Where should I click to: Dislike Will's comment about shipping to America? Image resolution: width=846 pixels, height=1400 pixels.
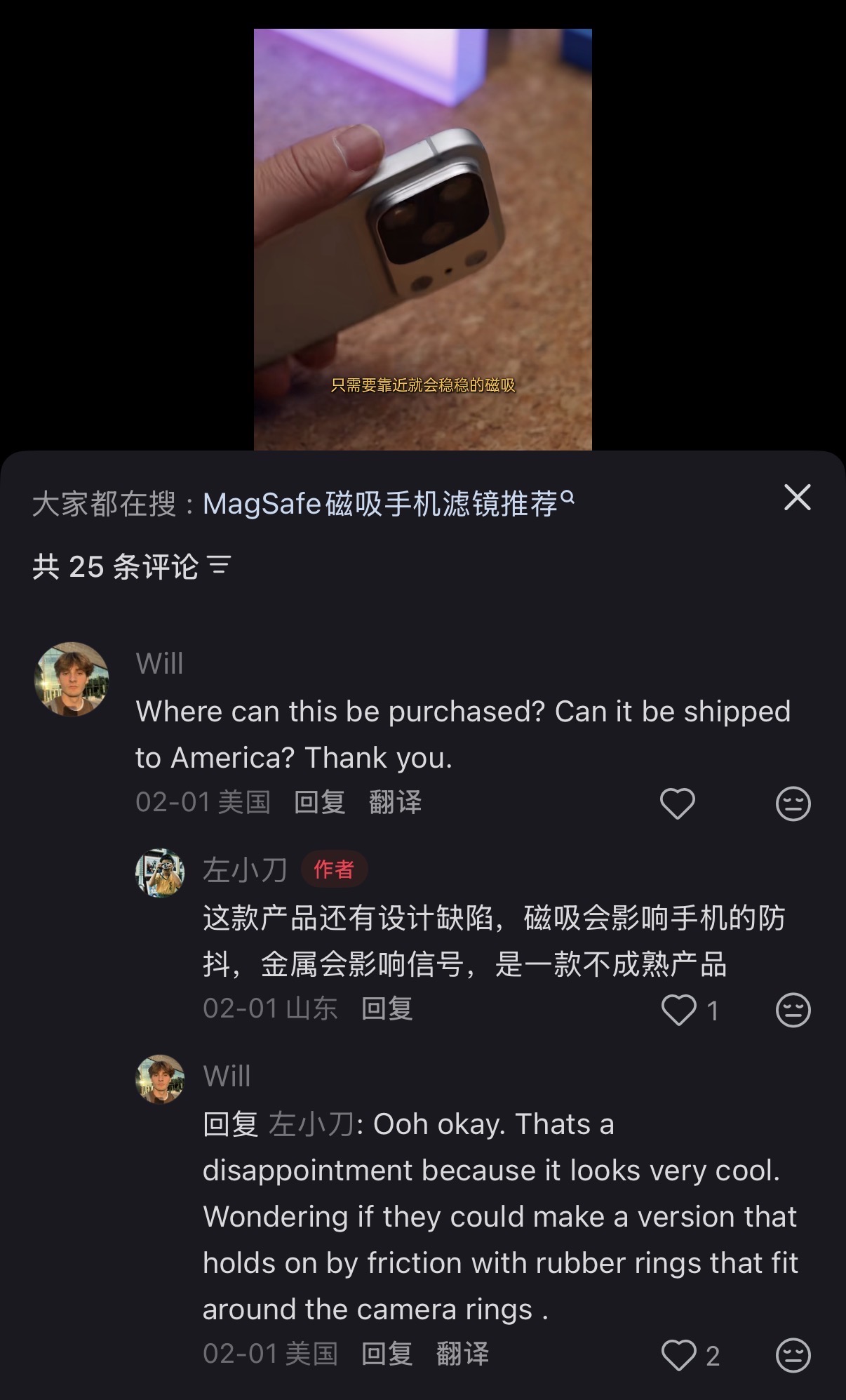pyautogui.click(x=793, y=804)
